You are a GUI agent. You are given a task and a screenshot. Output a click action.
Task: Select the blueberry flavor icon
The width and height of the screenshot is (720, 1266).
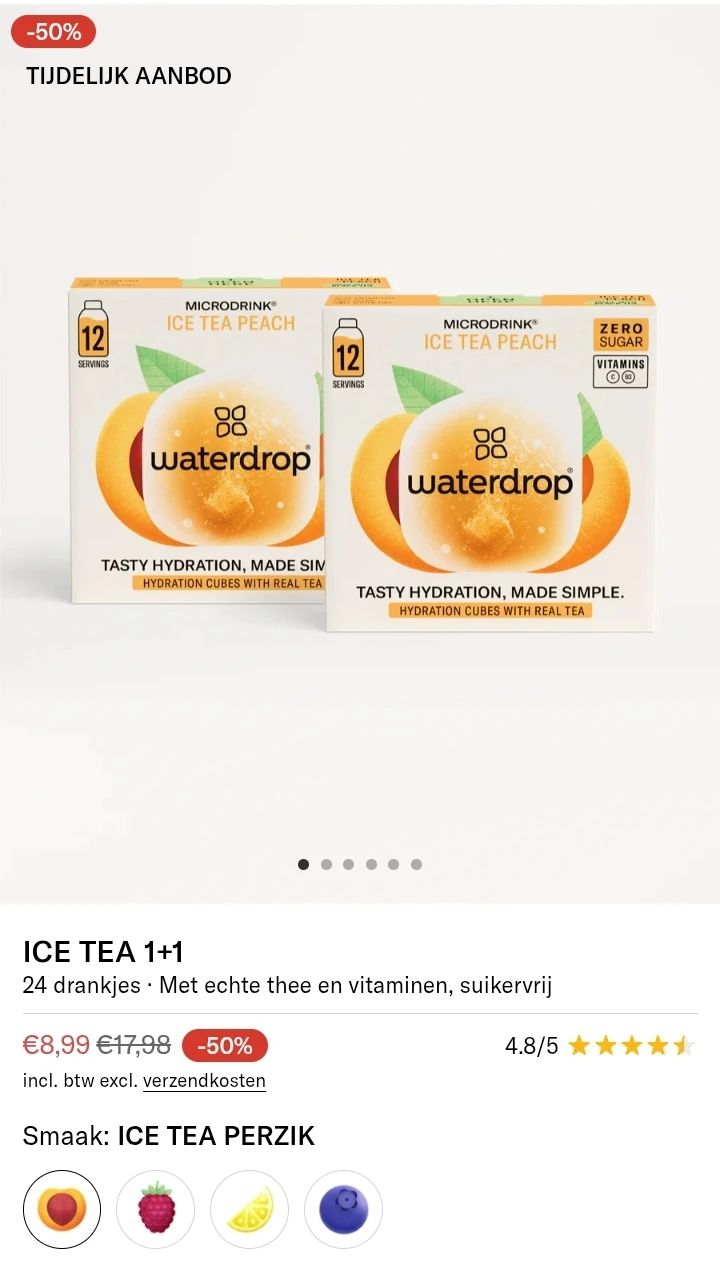343,1209
